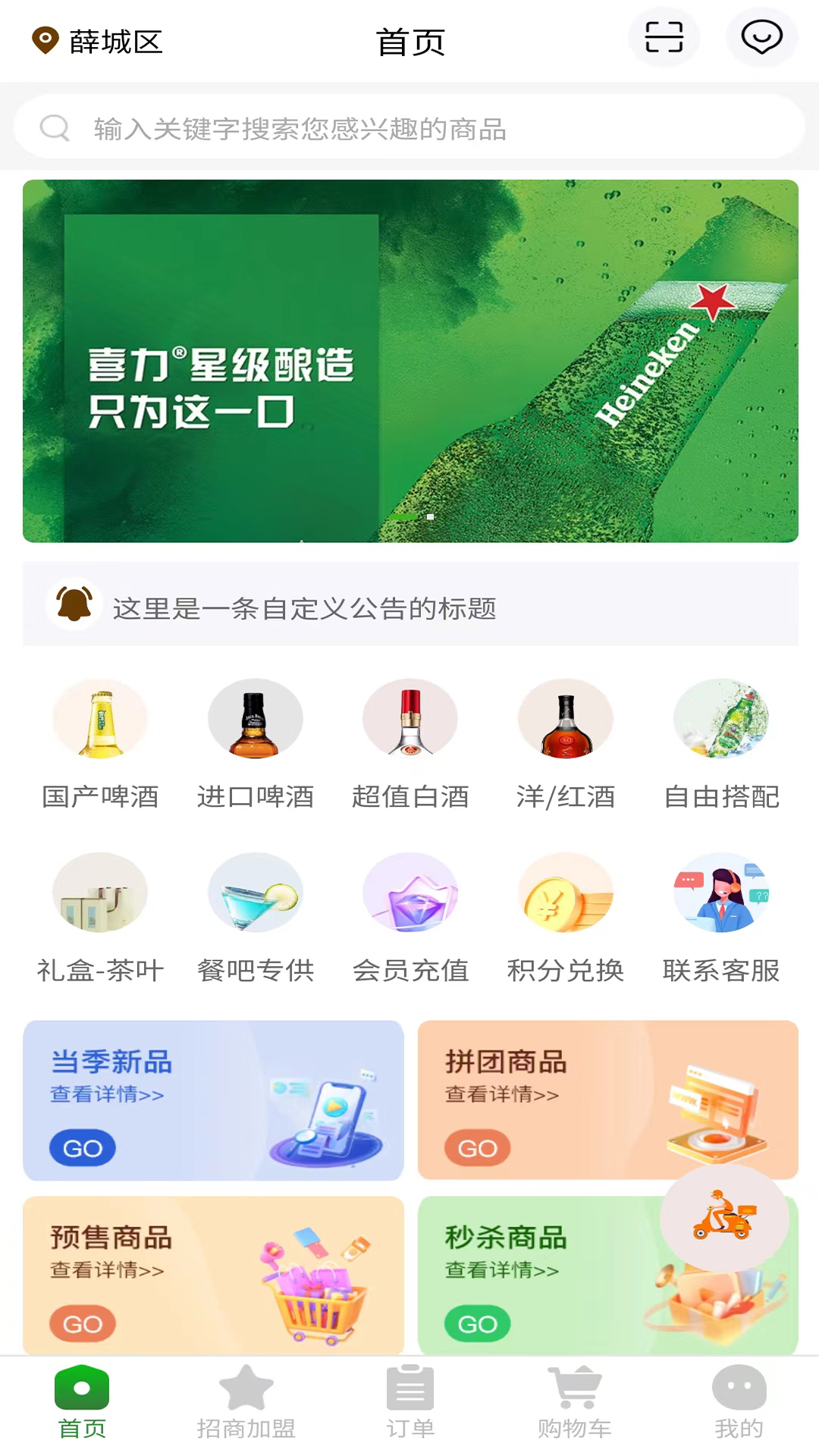Image resolution: width=819 pixels, height=1456 pixels.
Task: Open the barcode scan icon
Action: coord(664,36)
